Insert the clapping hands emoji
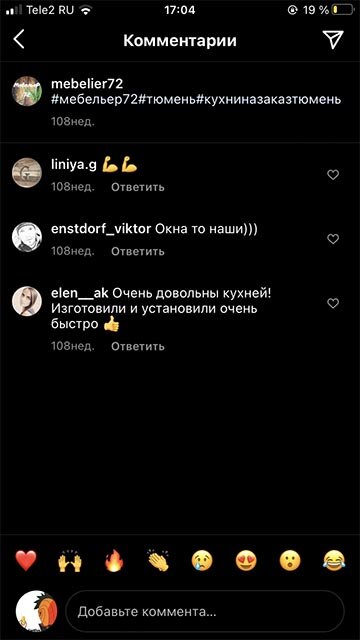This screenshot has width=360, height=640. [x=158, y=560]
